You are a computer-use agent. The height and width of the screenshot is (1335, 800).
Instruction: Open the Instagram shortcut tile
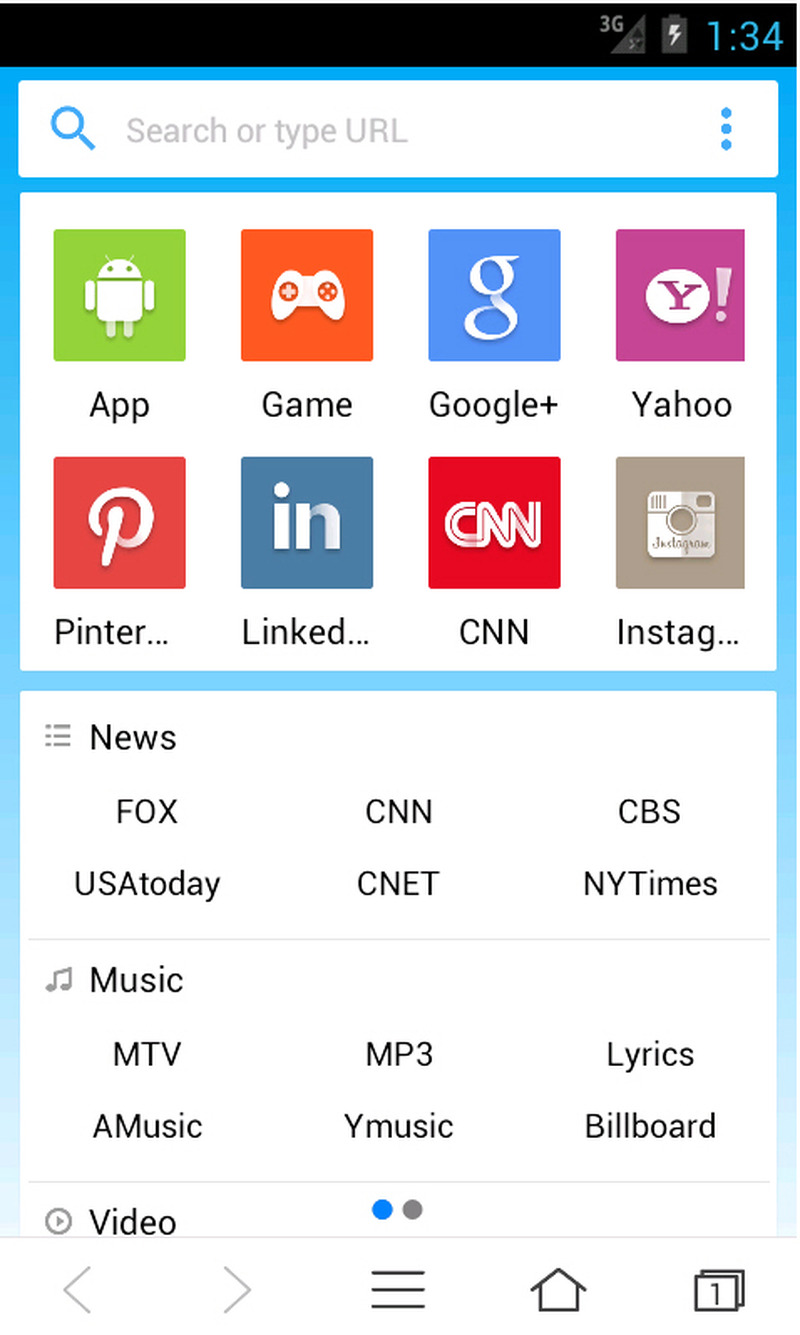pyautogui.click(x=680, y=523)
